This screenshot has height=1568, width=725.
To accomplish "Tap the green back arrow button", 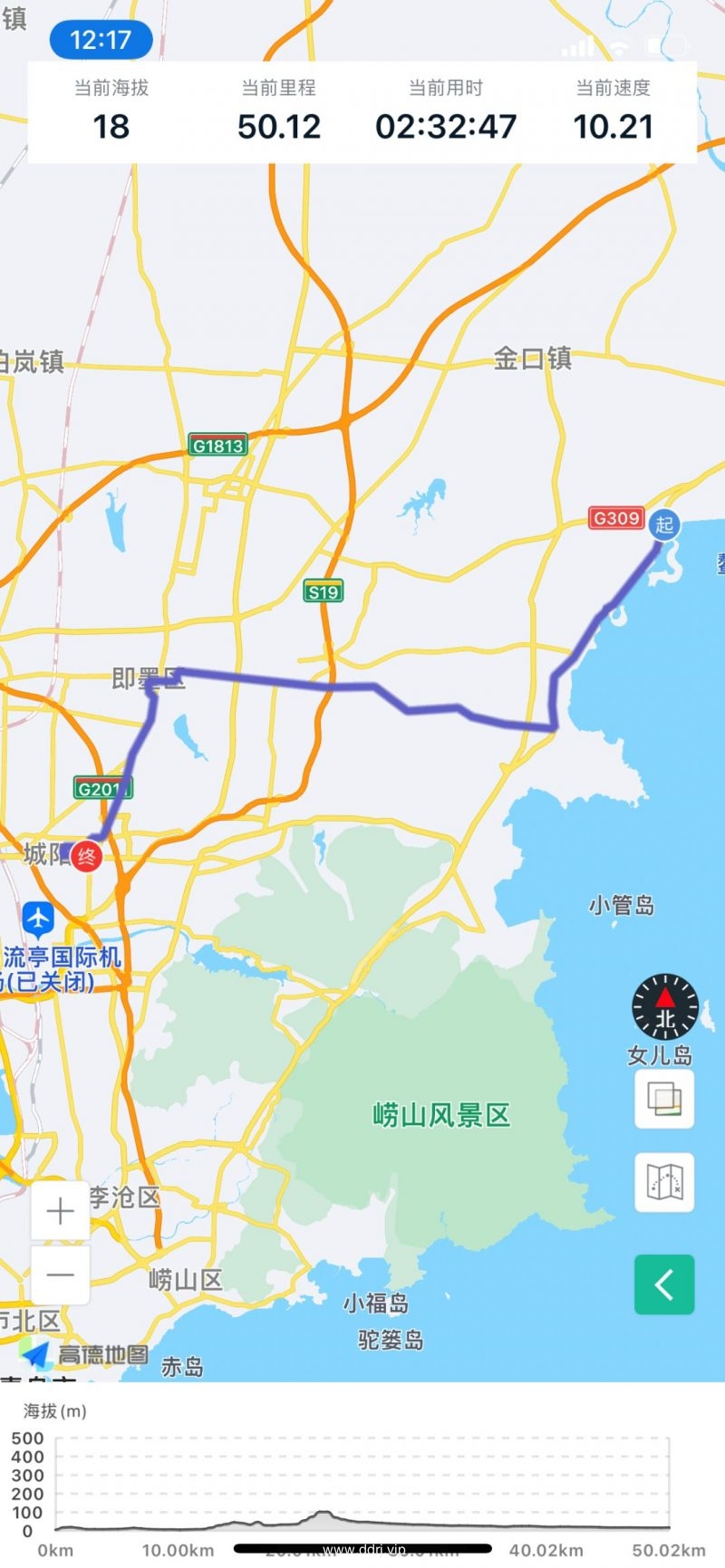I will point(664,1284).
